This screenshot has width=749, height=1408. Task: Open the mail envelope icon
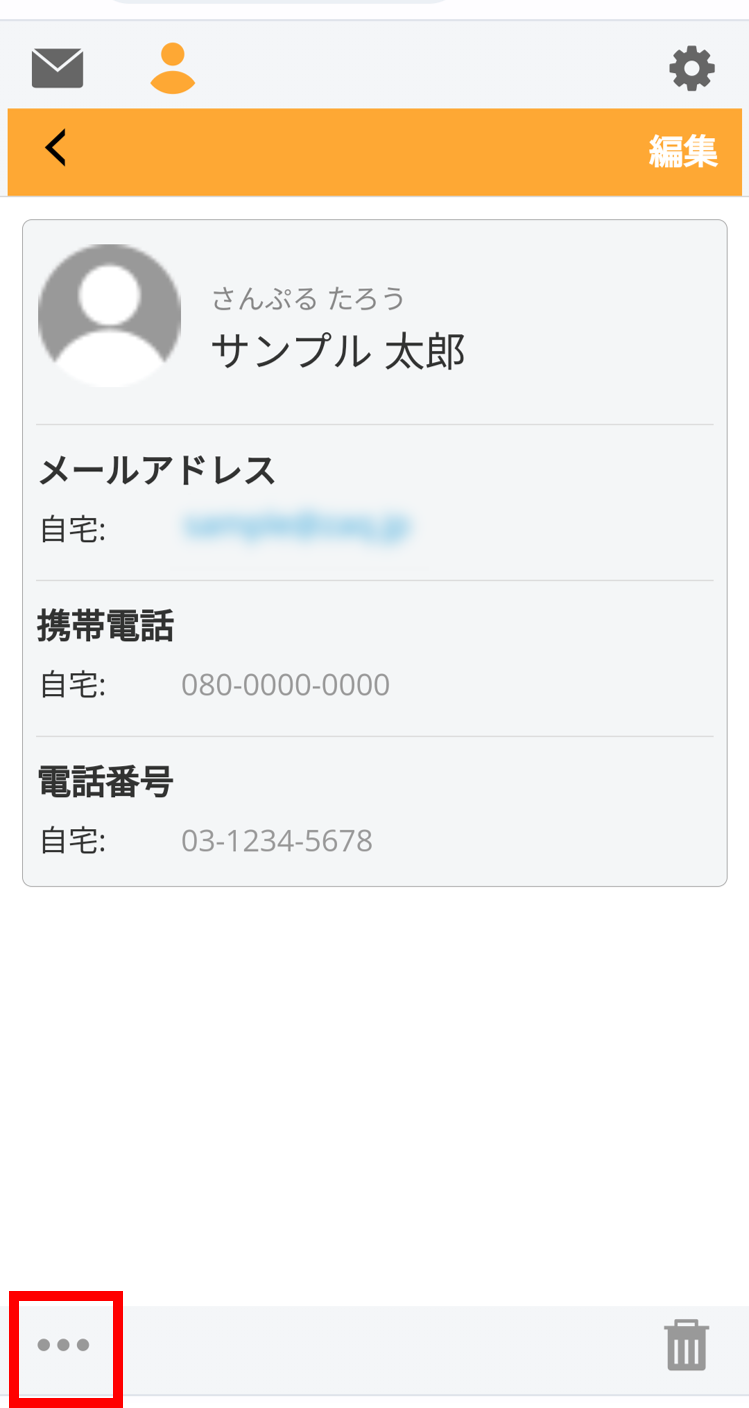click(x=57, y=68)
